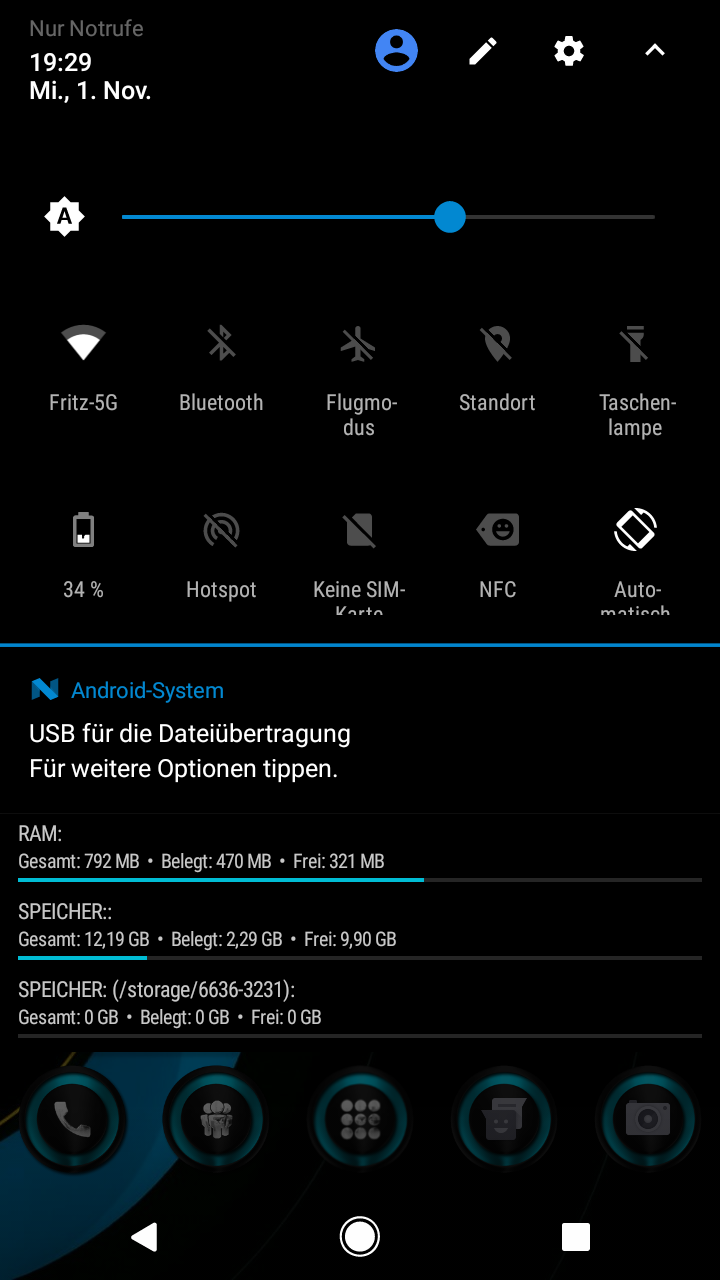Image resolution: width=720 pixels, height=1280 pixels.
Task: Collapse the quick settings panel
Action: pos(655,50)
